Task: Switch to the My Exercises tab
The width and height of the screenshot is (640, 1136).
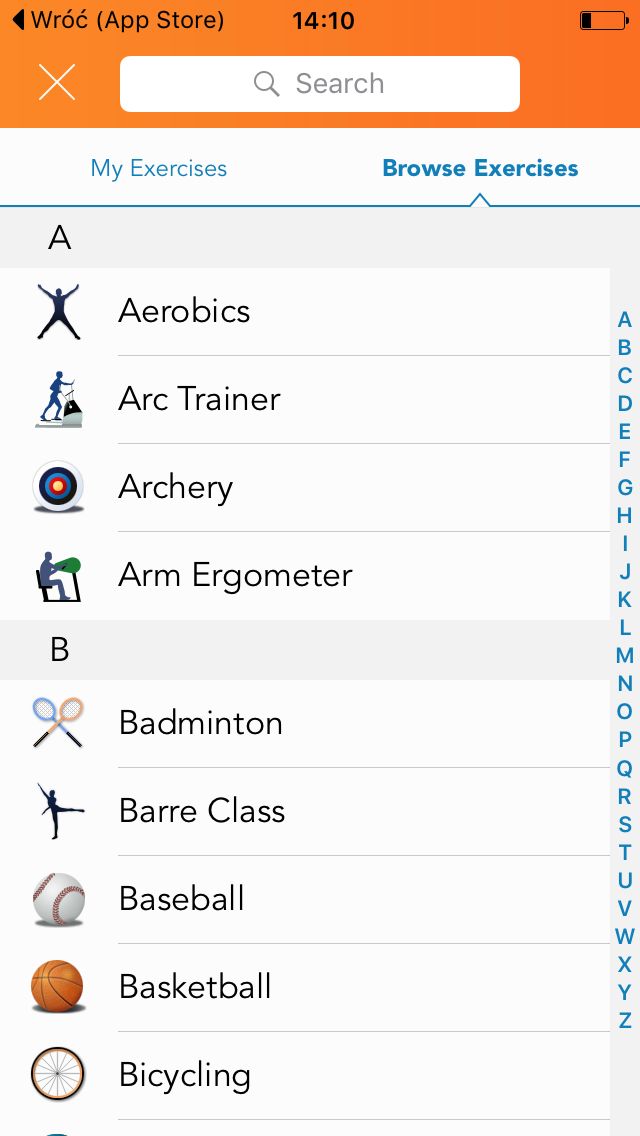Action: click(x=159, y=168)
